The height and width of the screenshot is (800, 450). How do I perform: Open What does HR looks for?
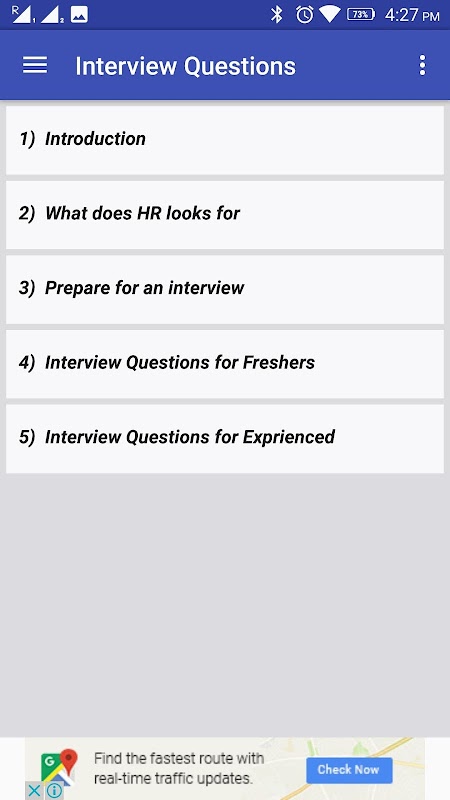pos(224,214)
